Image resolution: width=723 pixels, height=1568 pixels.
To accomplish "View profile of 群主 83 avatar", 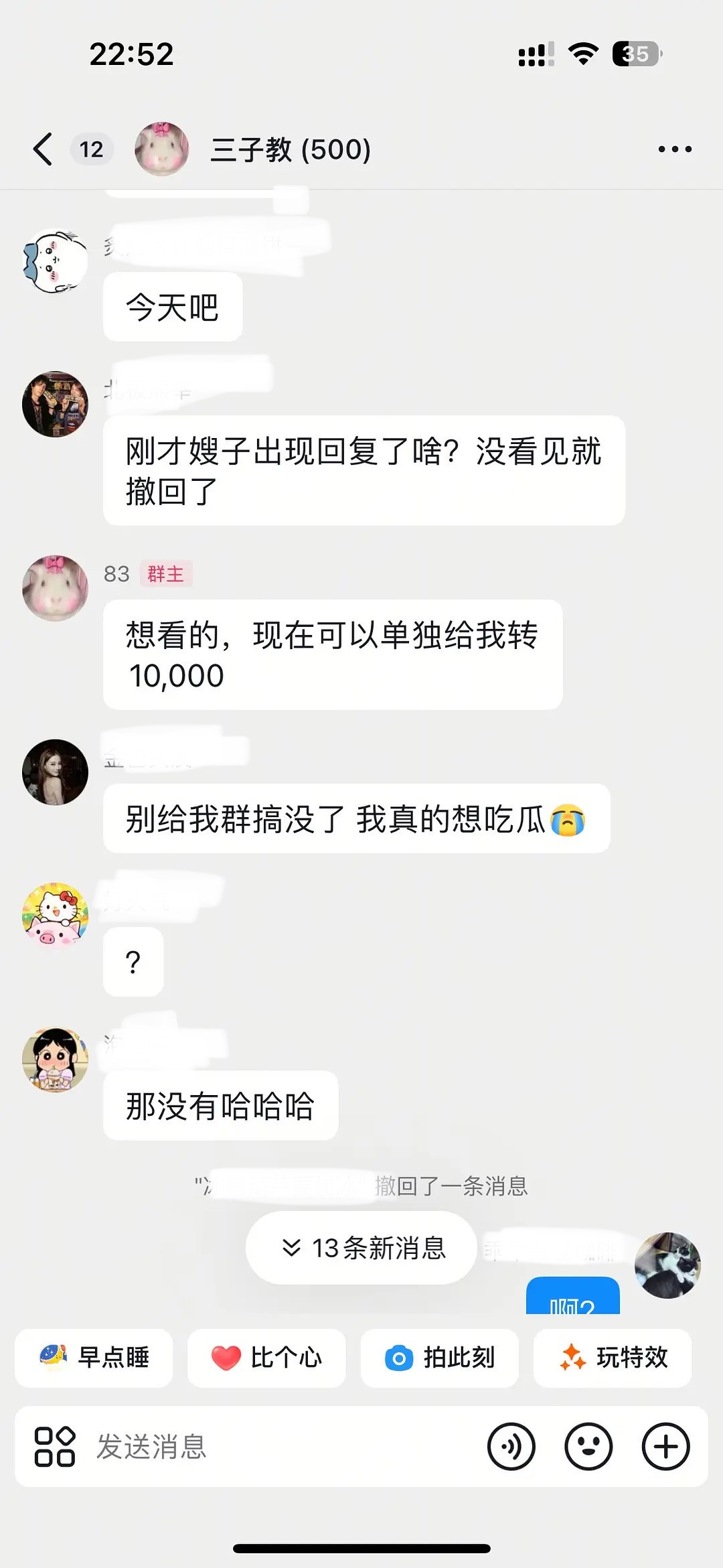I will coord(55,588).
